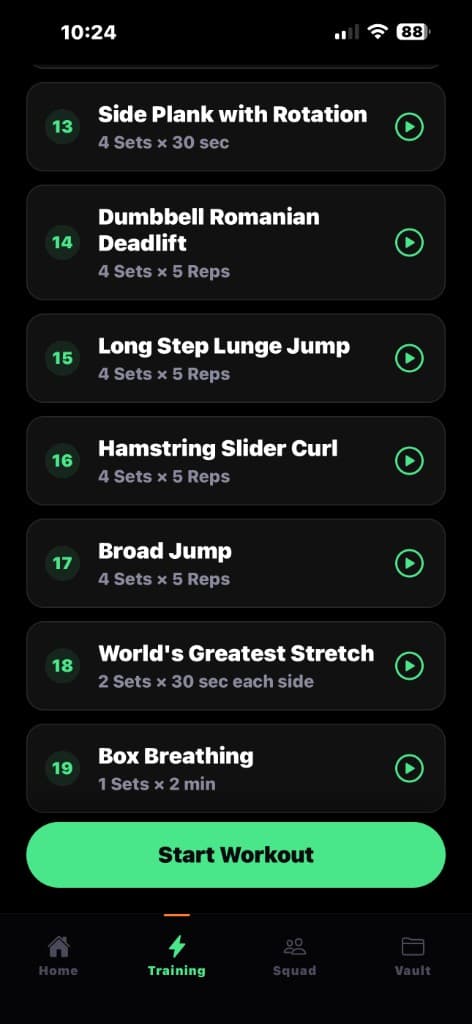Play the Box Breathing video
Viewport: 472px width, 1024px height.
click(409, 769)
